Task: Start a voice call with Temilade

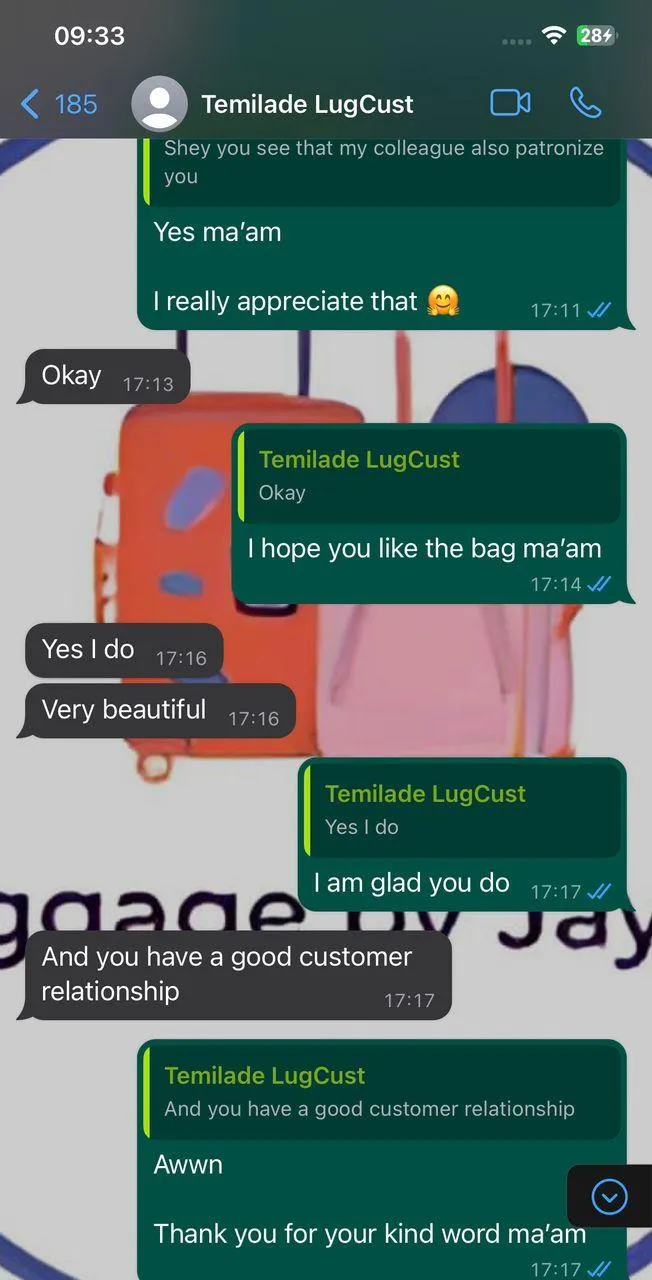Action: click(x=586, y=103)
